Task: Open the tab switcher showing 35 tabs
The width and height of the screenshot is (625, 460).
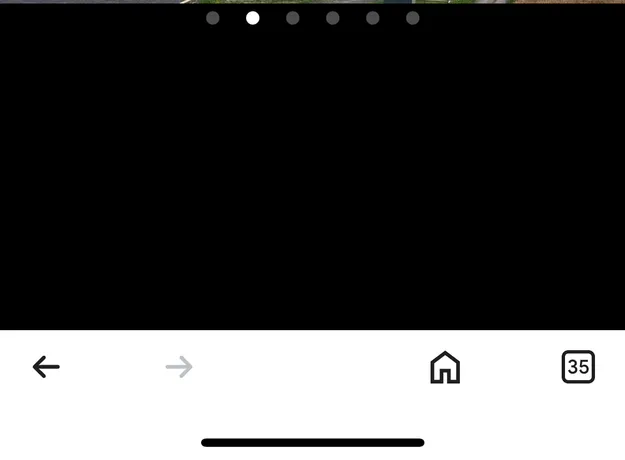Action: click(x=578, y=367)
